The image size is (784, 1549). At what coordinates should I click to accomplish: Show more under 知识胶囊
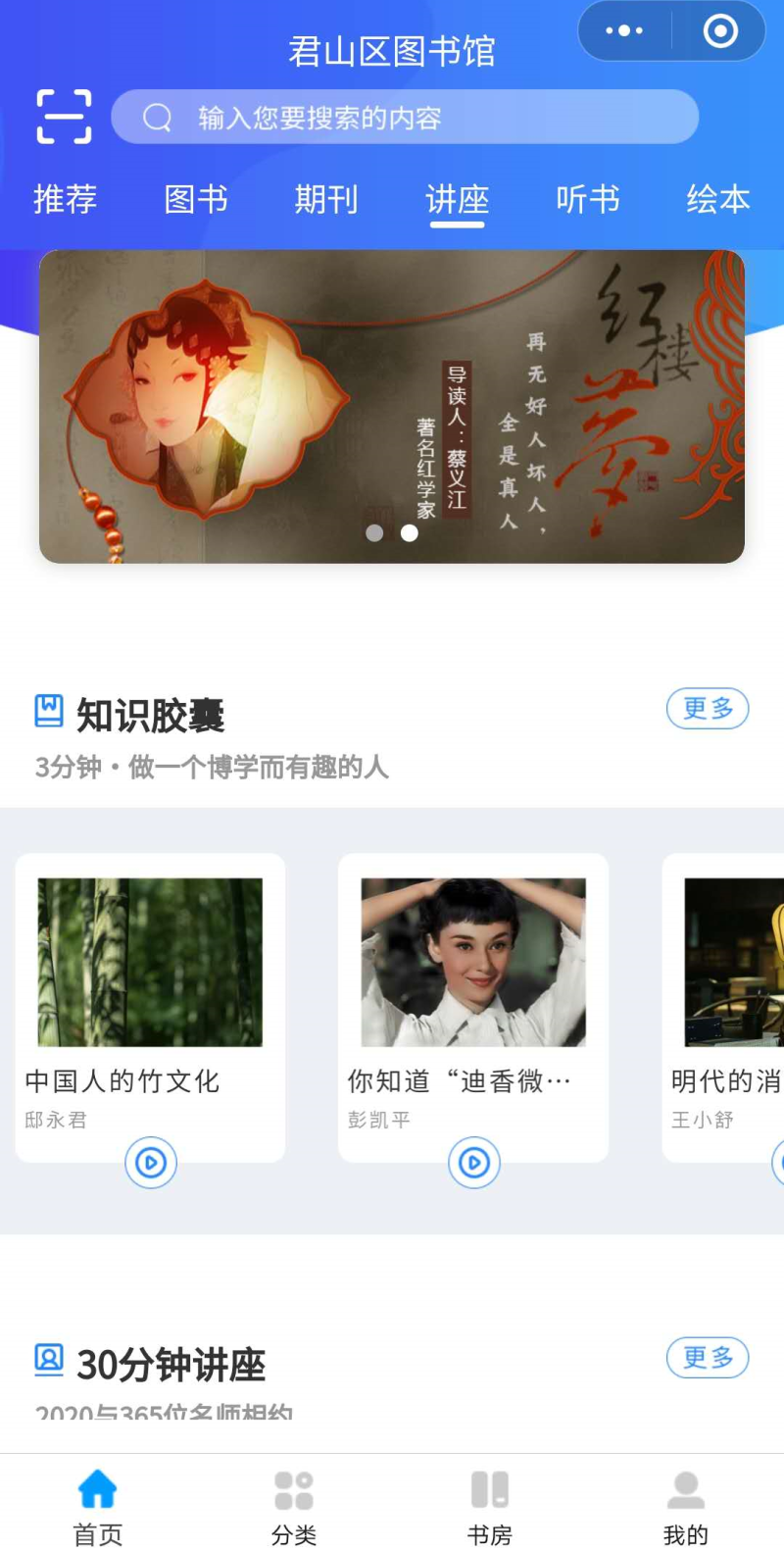[708, 708]
